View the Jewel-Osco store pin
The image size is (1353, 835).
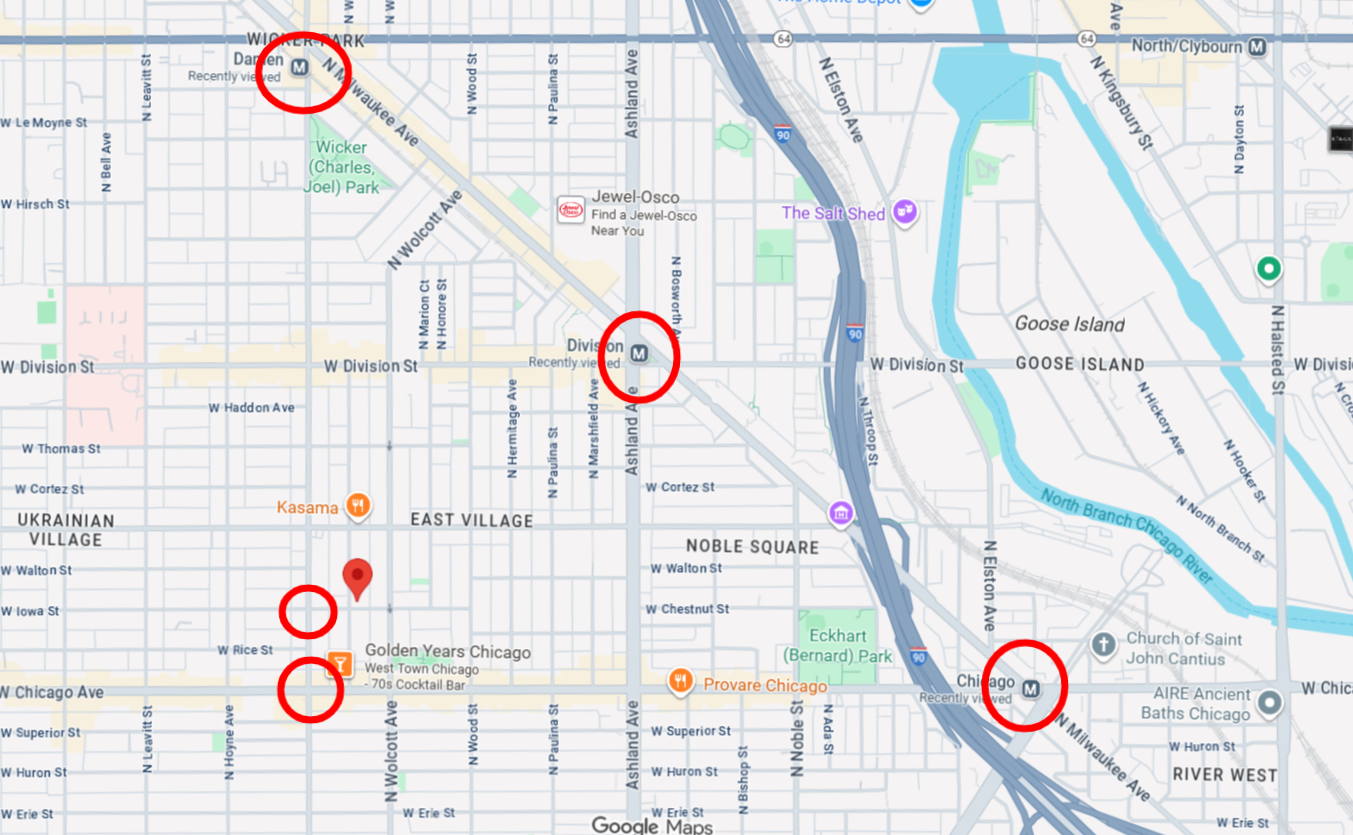[570, 210]
